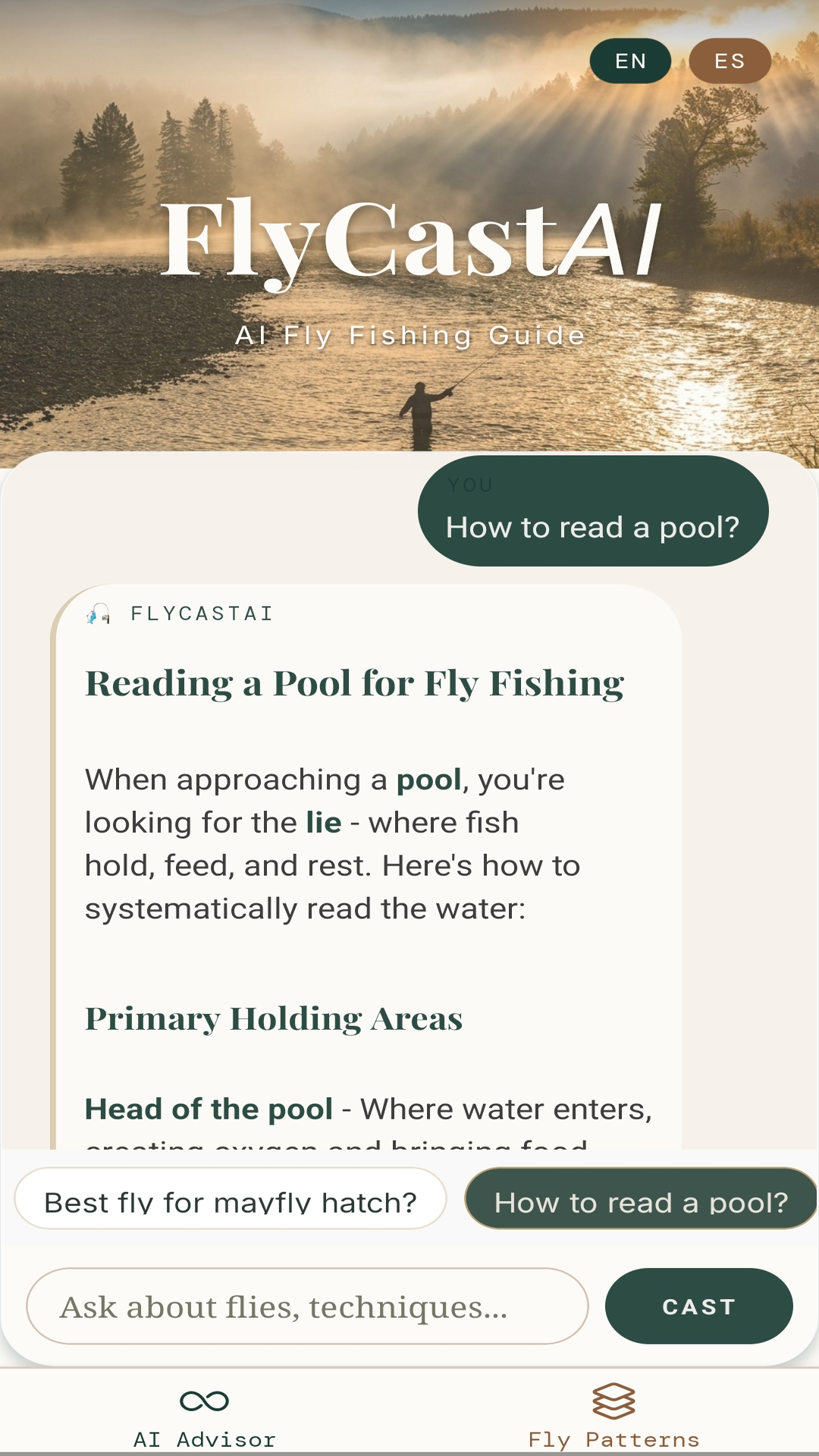Click the highlighted 'lie' term in the response
The image size is (819, 1456).
click(x=324, y=821)
